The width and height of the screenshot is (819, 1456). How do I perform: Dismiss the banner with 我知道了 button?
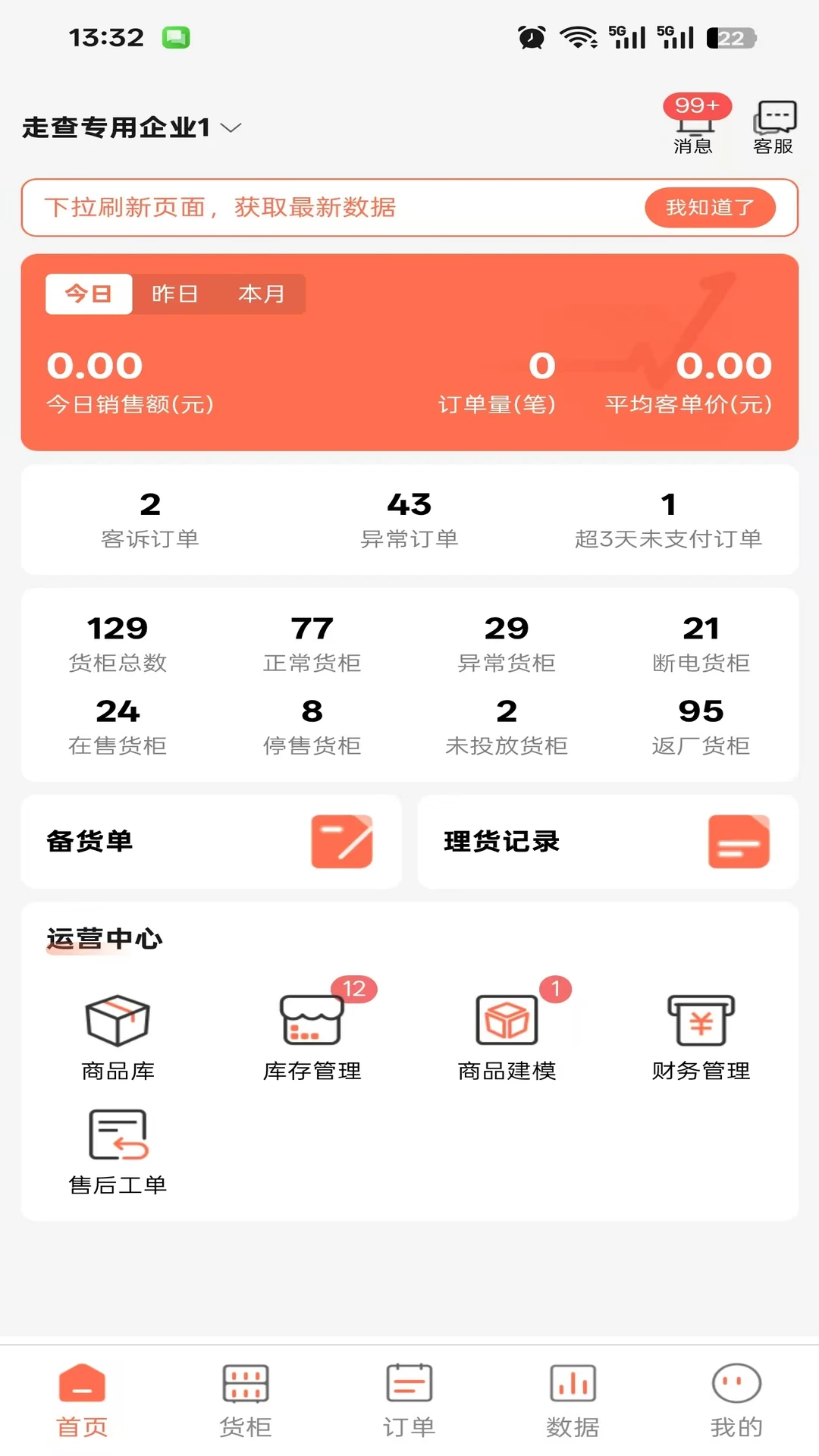(x=709, y=207)
